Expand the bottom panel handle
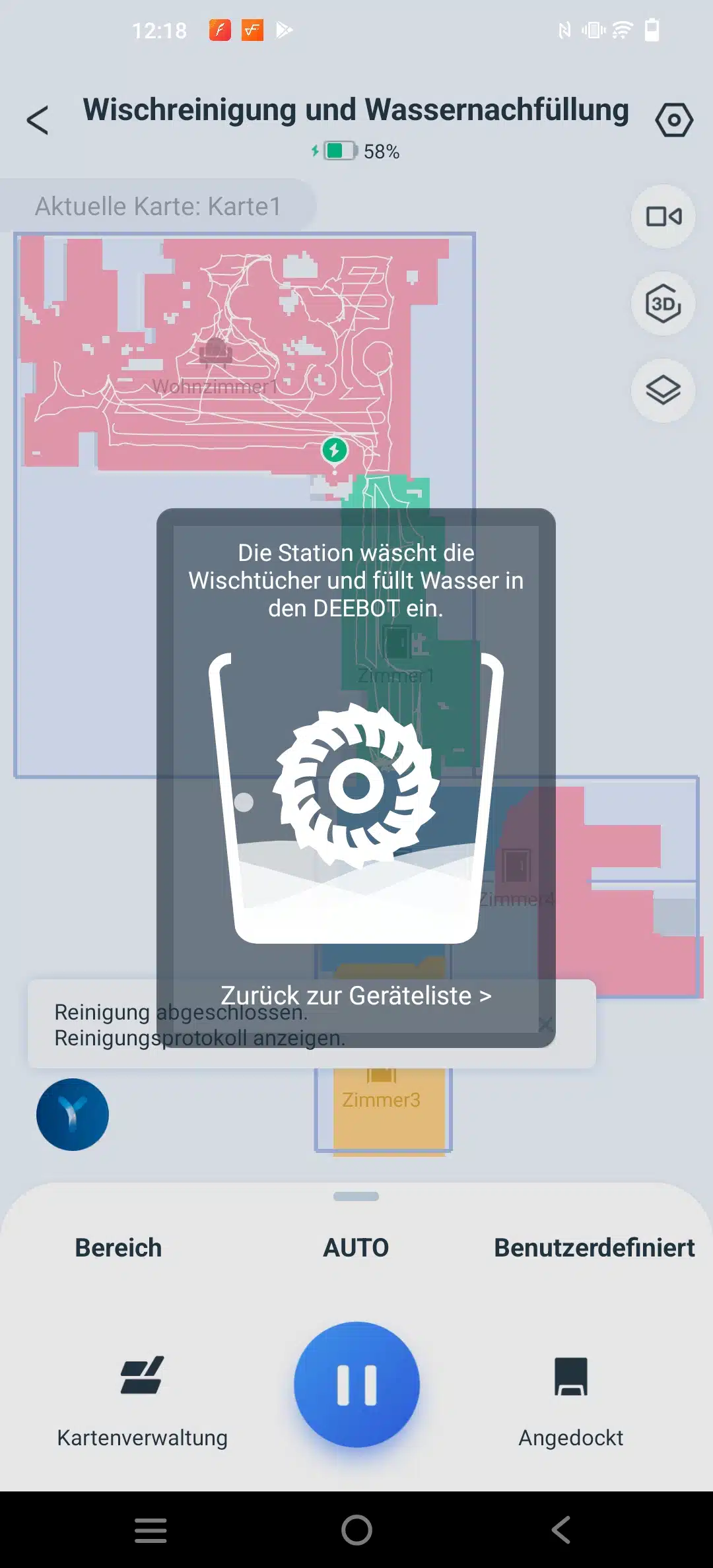Viewport: 713px width, 1568px height. point(356,1196)
